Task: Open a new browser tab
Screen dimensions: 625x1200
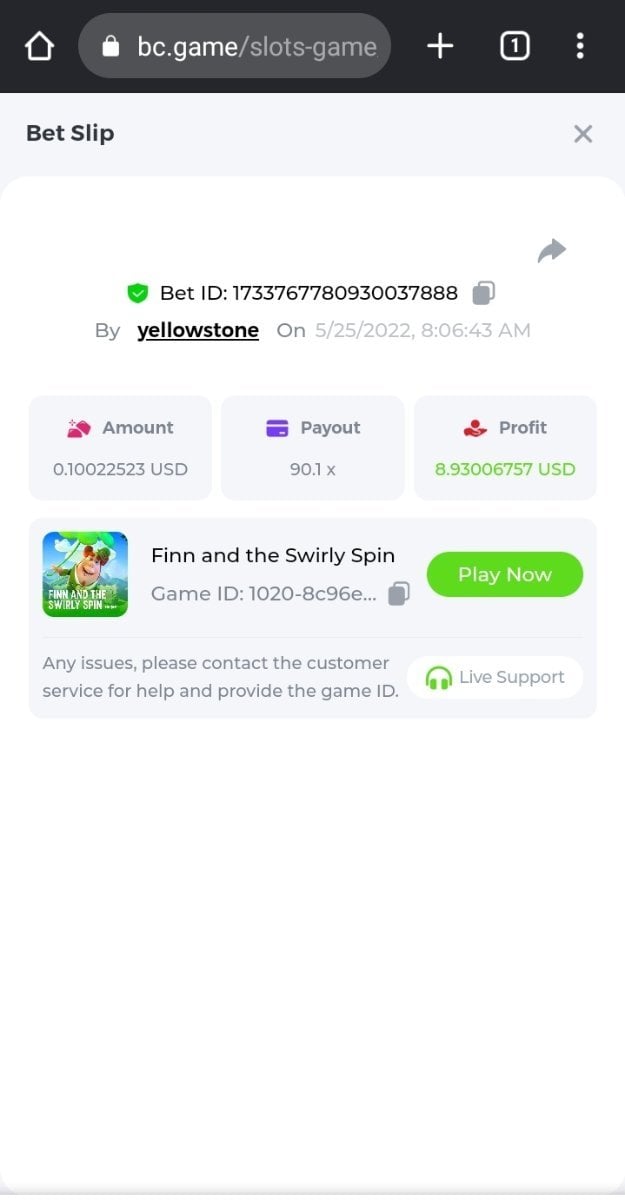Action: [440, 46]
